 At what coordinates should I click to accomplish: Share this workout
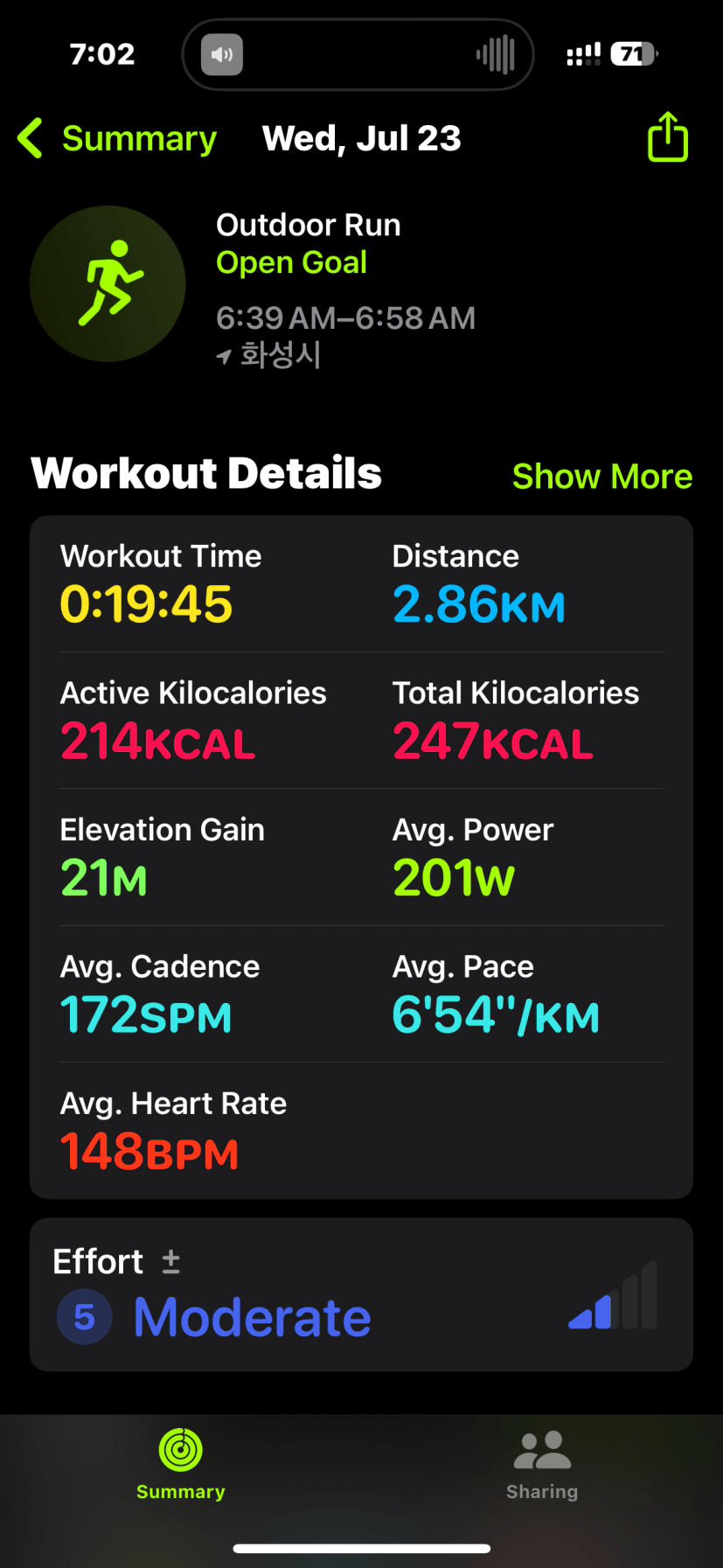[x=668, y=137]
